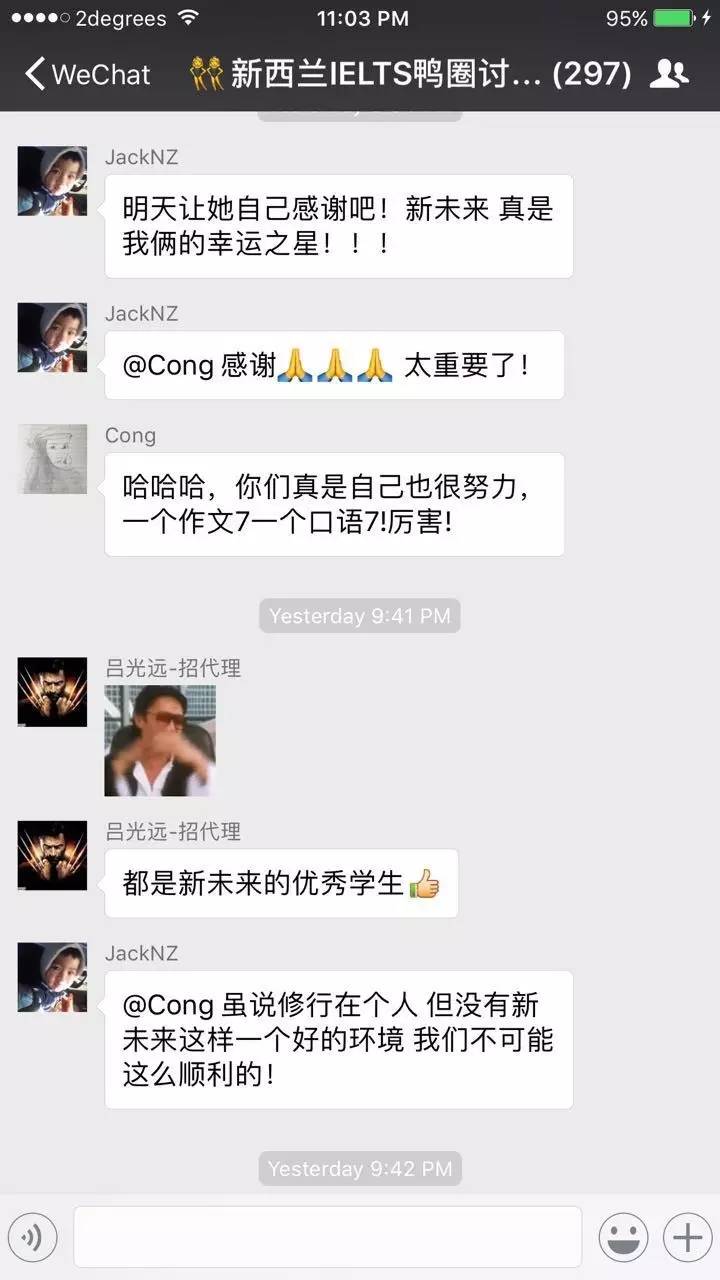Open Cong's profile avatar
720x1280 pixels.
[52, 459]
